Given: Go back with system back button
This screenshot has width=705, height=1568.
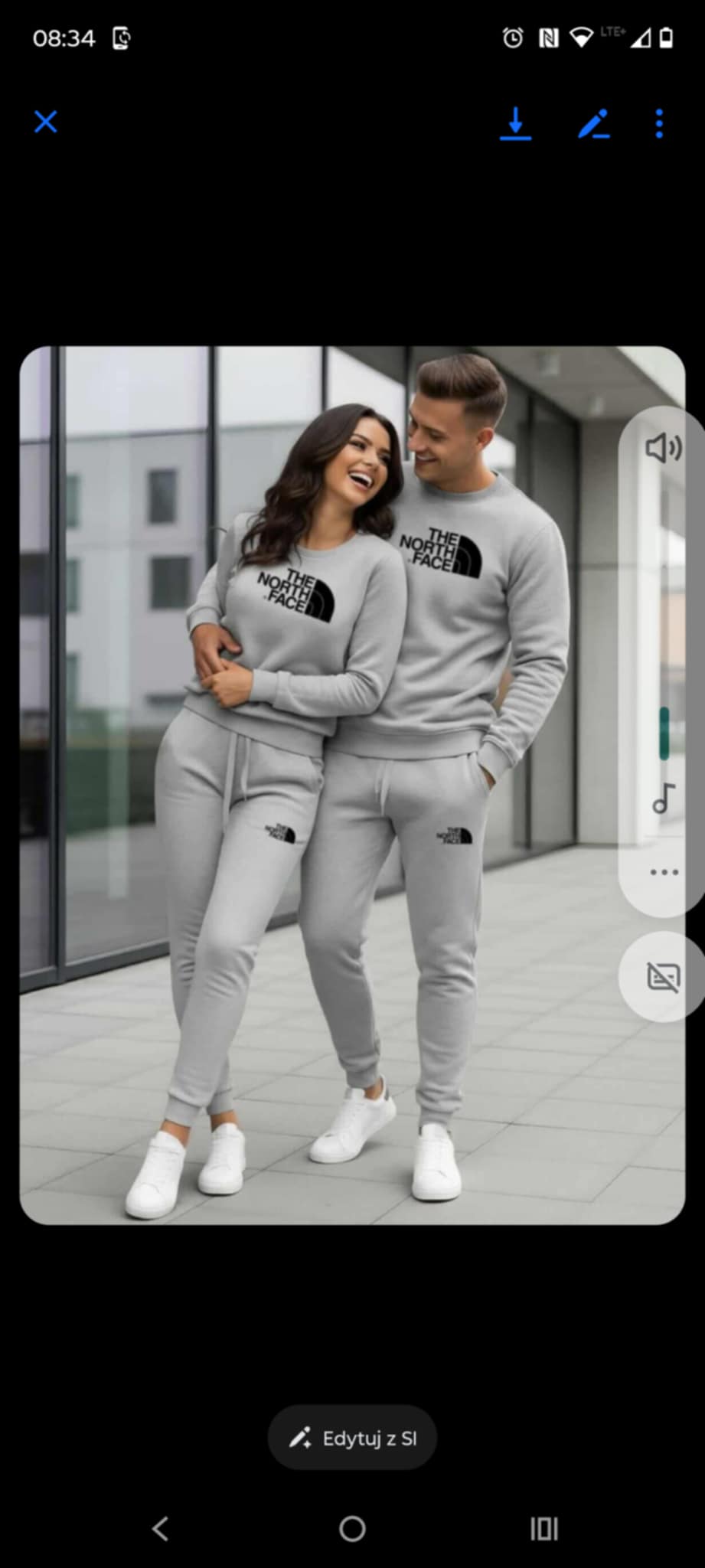Looking at the screenshot, I should [x=160, y=1529].
